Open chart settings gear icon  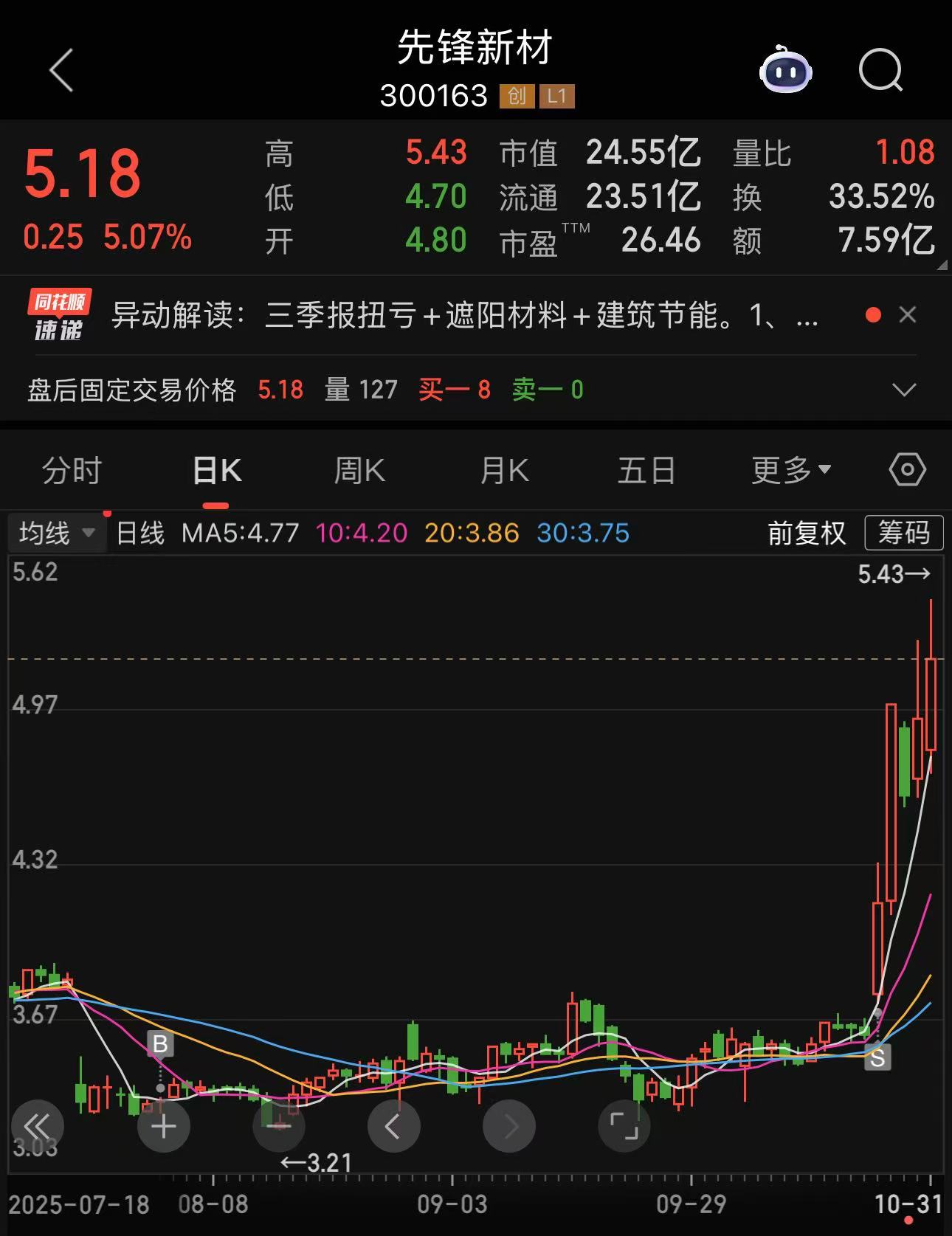[907, 469]
